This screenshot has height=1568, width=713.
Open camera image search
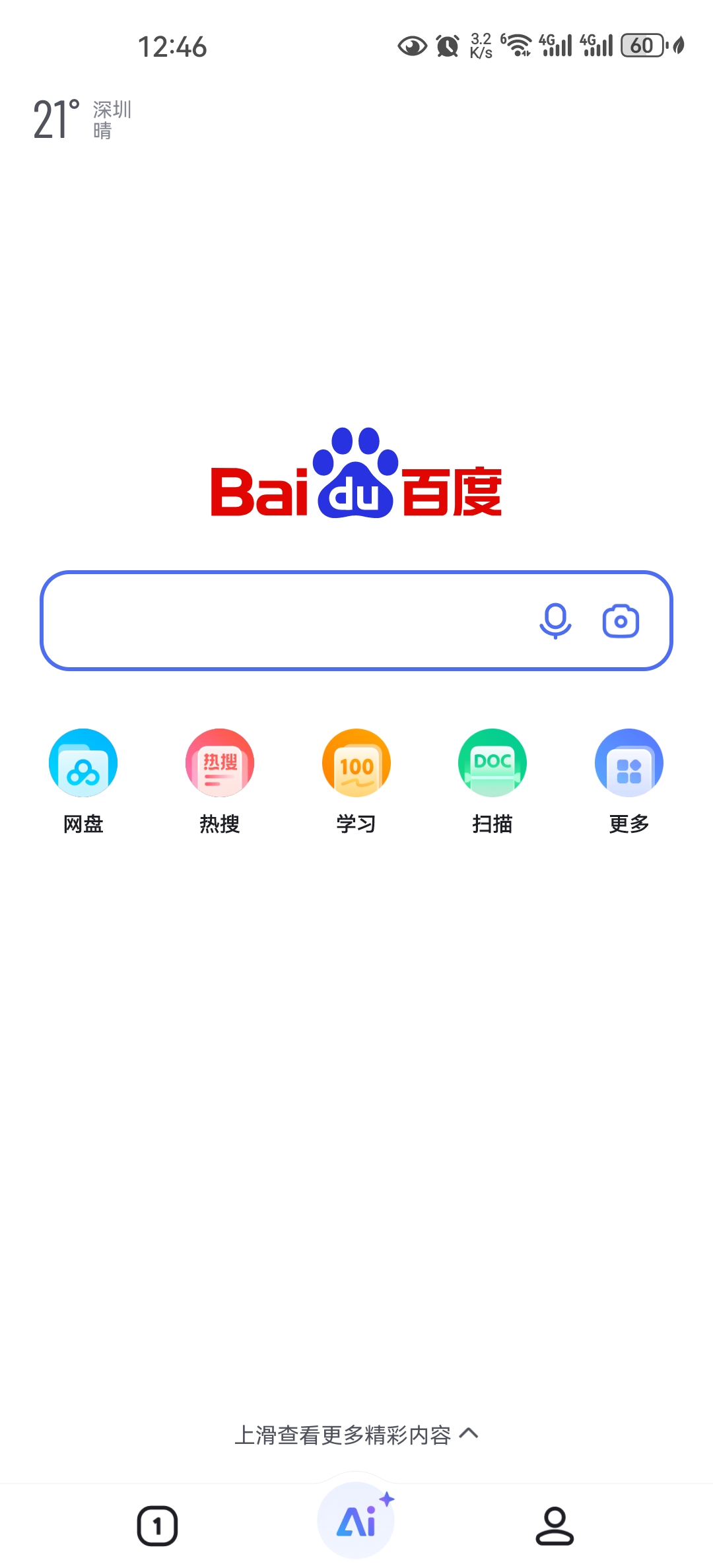[621, 620]
